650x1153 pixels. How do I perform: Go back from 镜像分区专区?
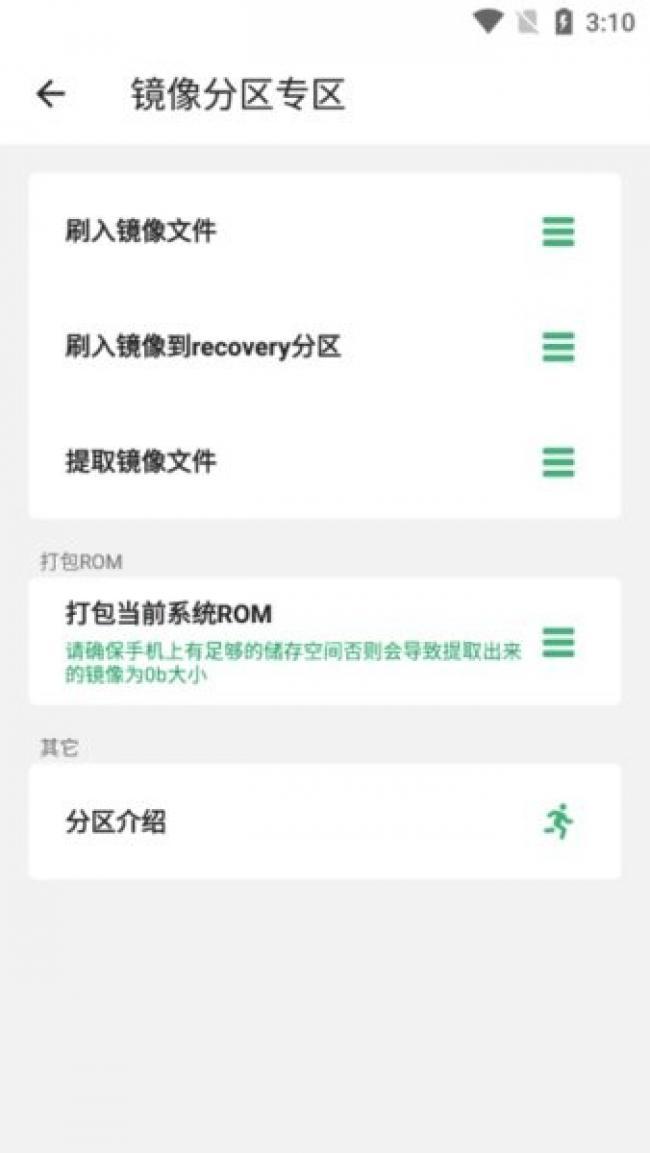[x=50, y=94]
